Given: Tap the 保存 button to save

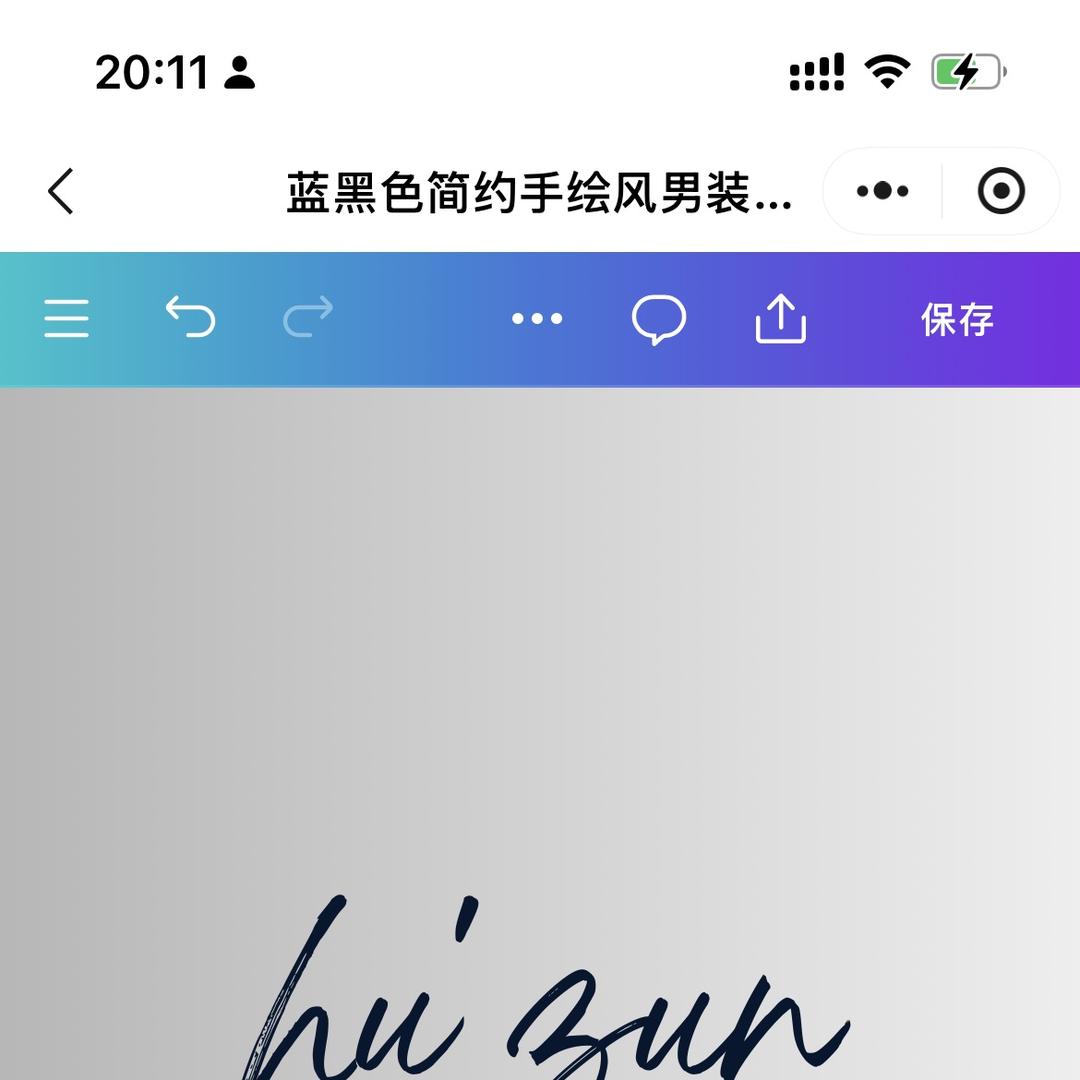Looking at the screenshot, I should pyautogui.click(x=957, y=320).
